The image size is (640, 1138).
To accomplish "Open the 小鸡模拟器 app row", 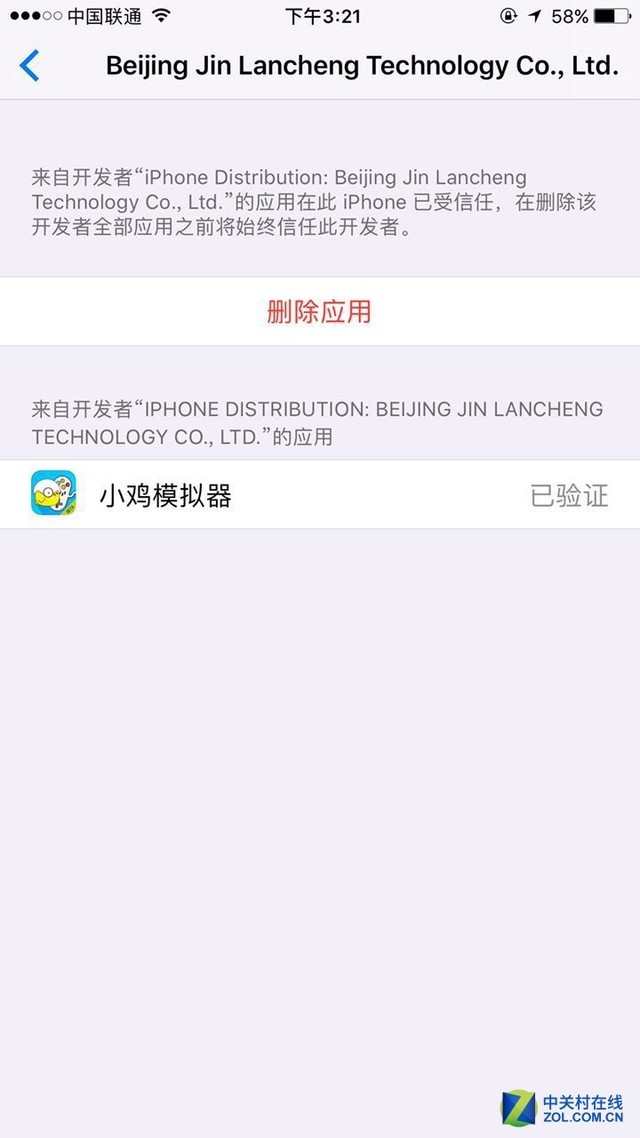I will tap(319, 495).
